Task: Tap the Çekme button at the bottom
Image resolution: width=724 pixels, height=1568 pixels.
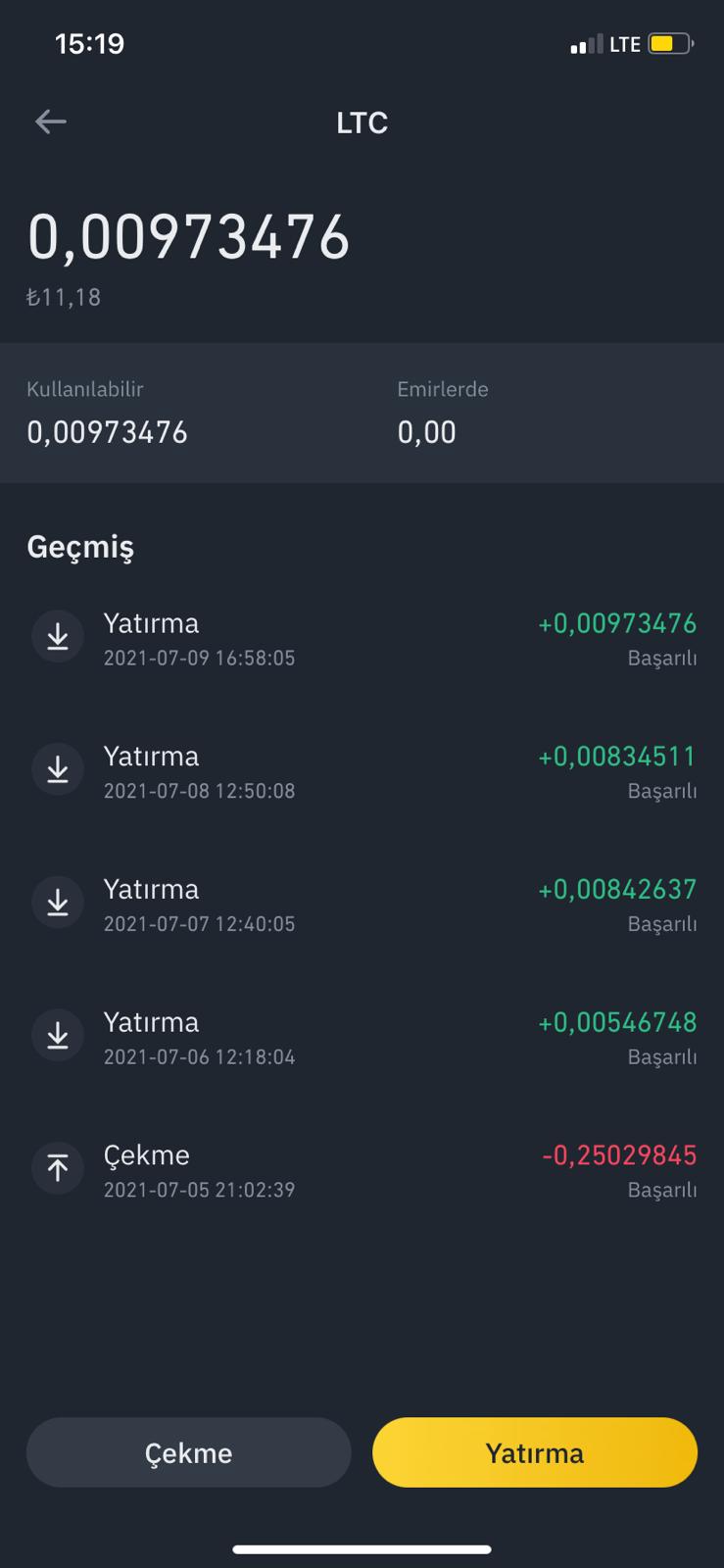Action: click(189, 1452)
